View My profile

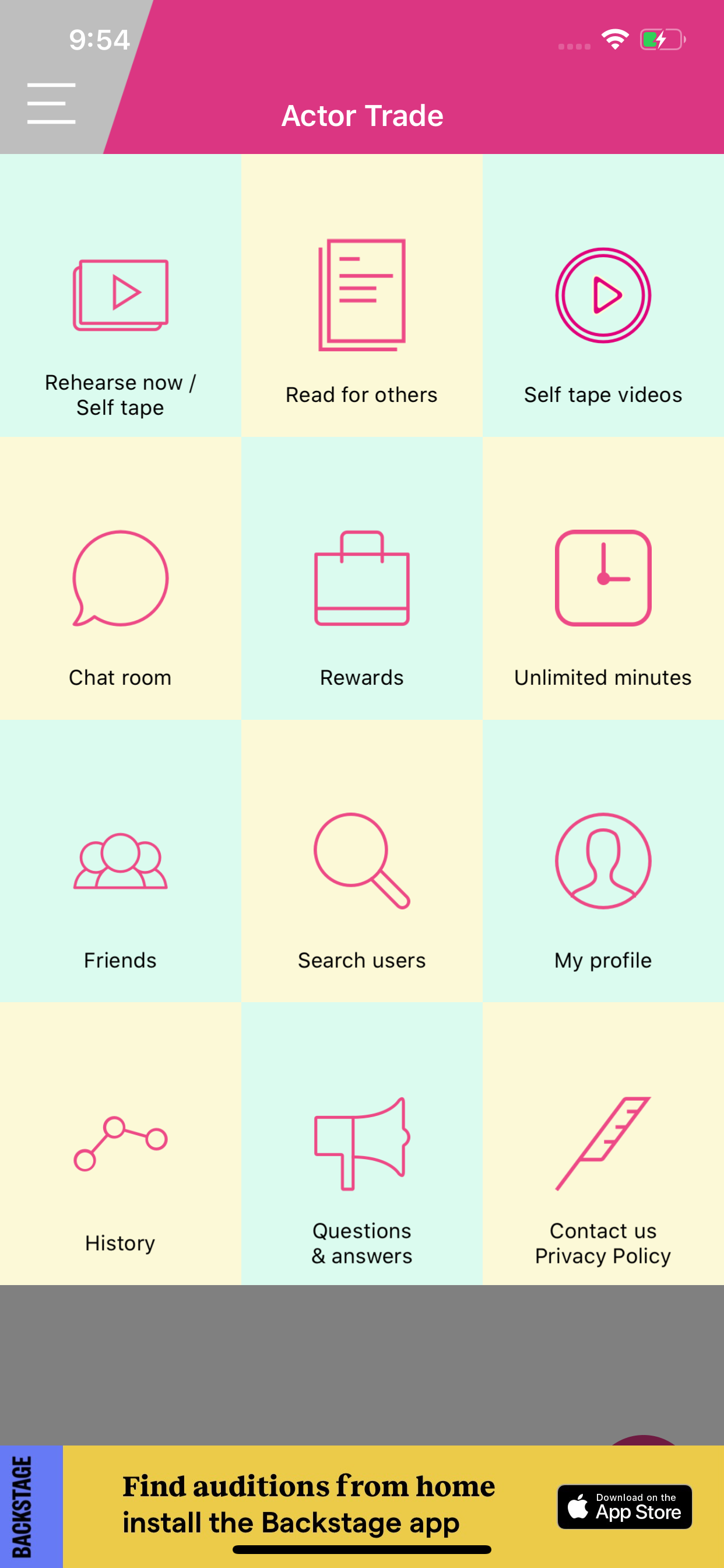(x=603, y=862)
